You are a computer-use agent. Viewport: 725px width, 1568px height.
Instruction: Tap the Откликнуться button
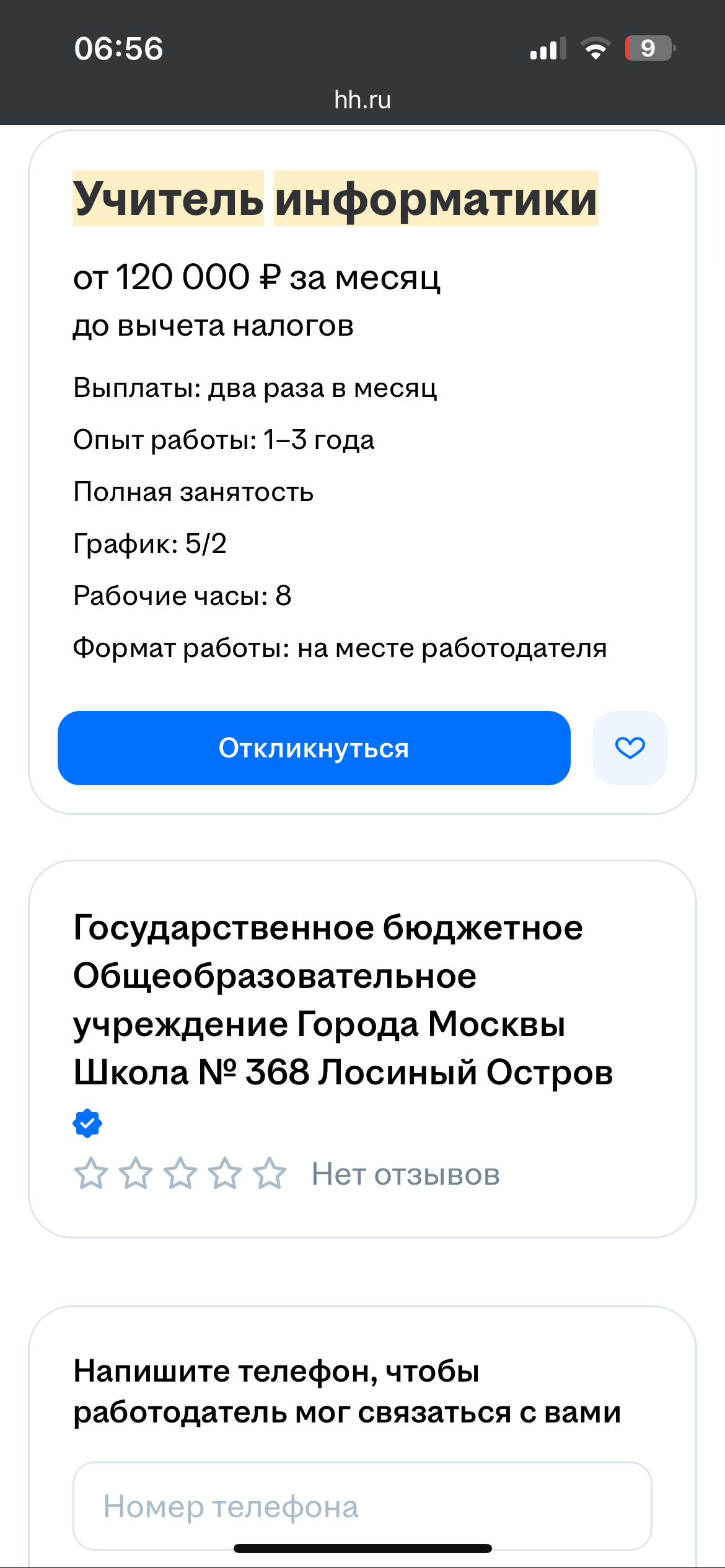[314, 748]
